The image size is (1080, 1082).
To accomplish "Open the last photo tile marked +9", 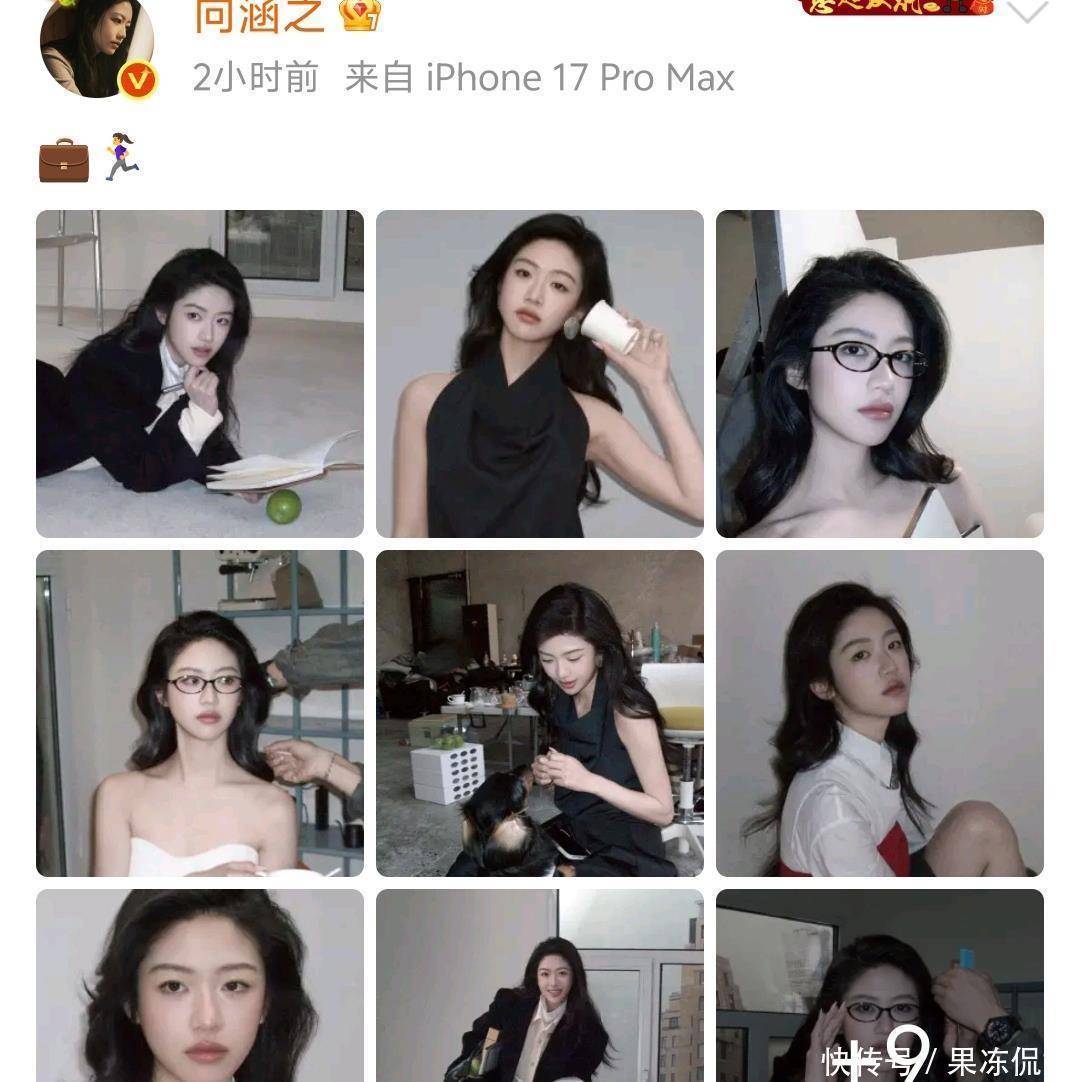I will tap(880, 985).
